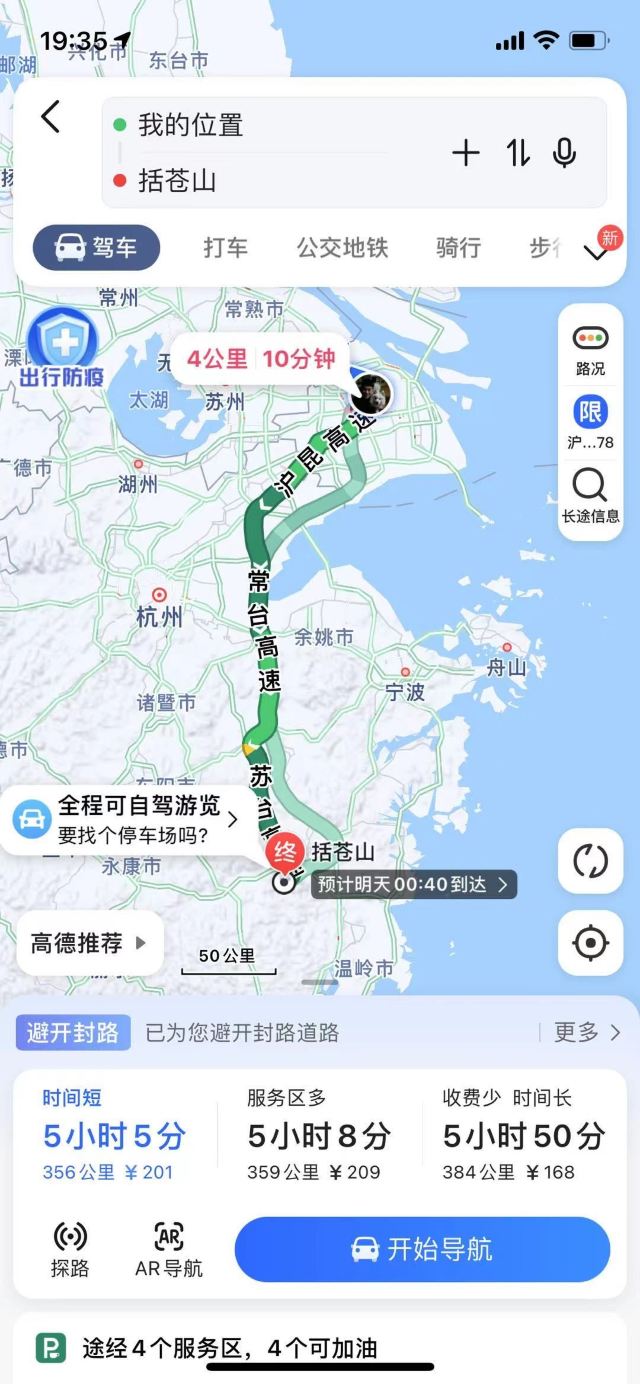Switch to the 公交地铁 tab

pyautogui.click(x=342, y=248)
